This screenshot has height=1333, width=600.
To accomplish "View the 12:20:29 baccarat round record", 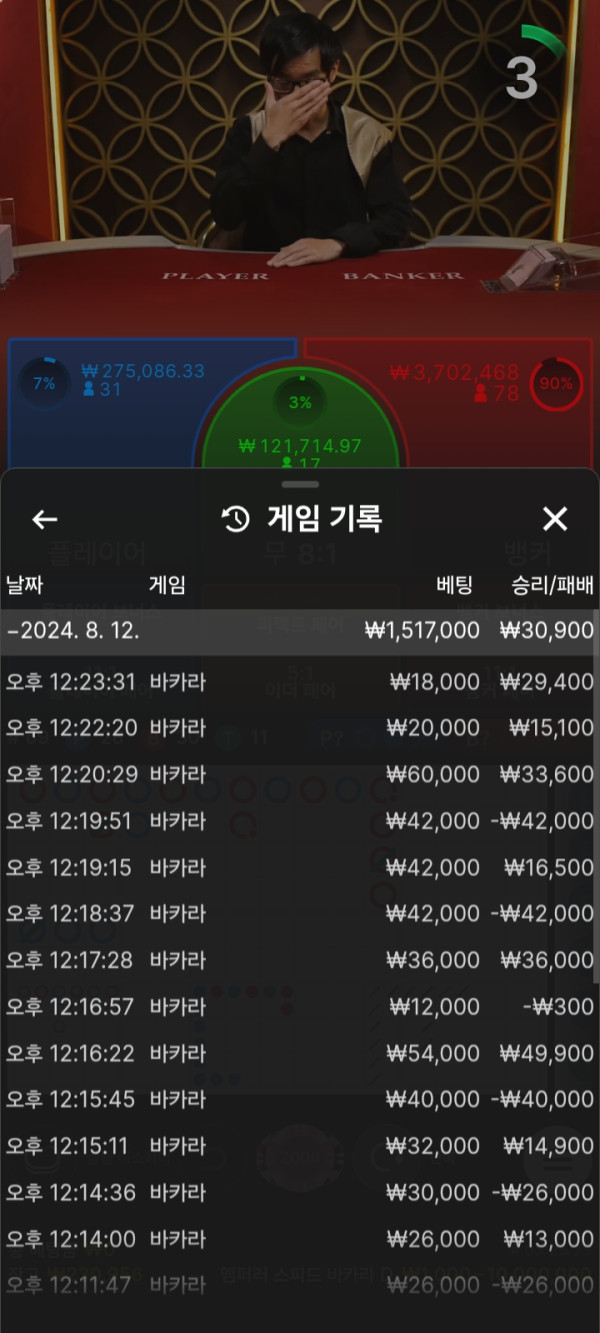I will pos(299,774).
